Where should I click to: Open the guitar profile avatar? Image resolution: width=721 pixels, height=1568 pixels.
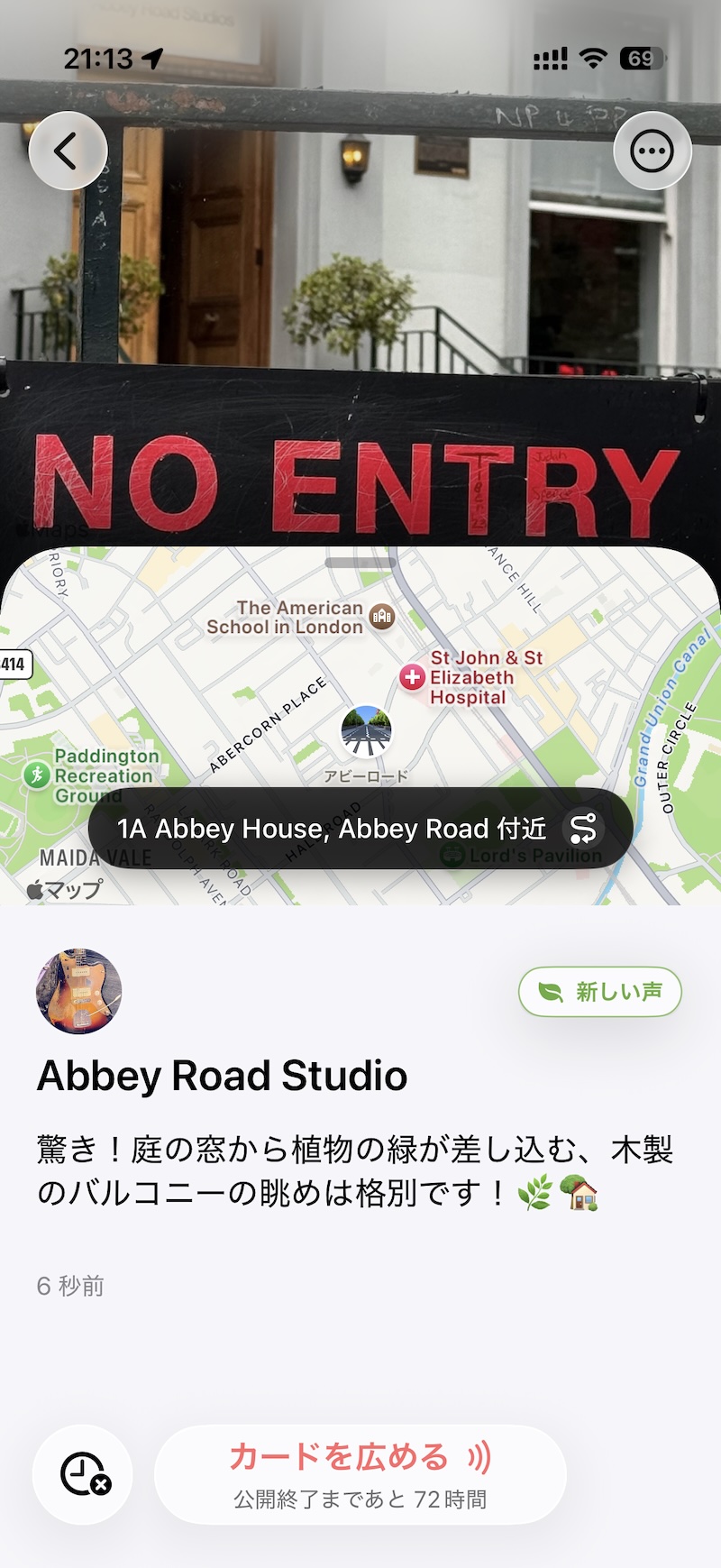click(79, 991)
